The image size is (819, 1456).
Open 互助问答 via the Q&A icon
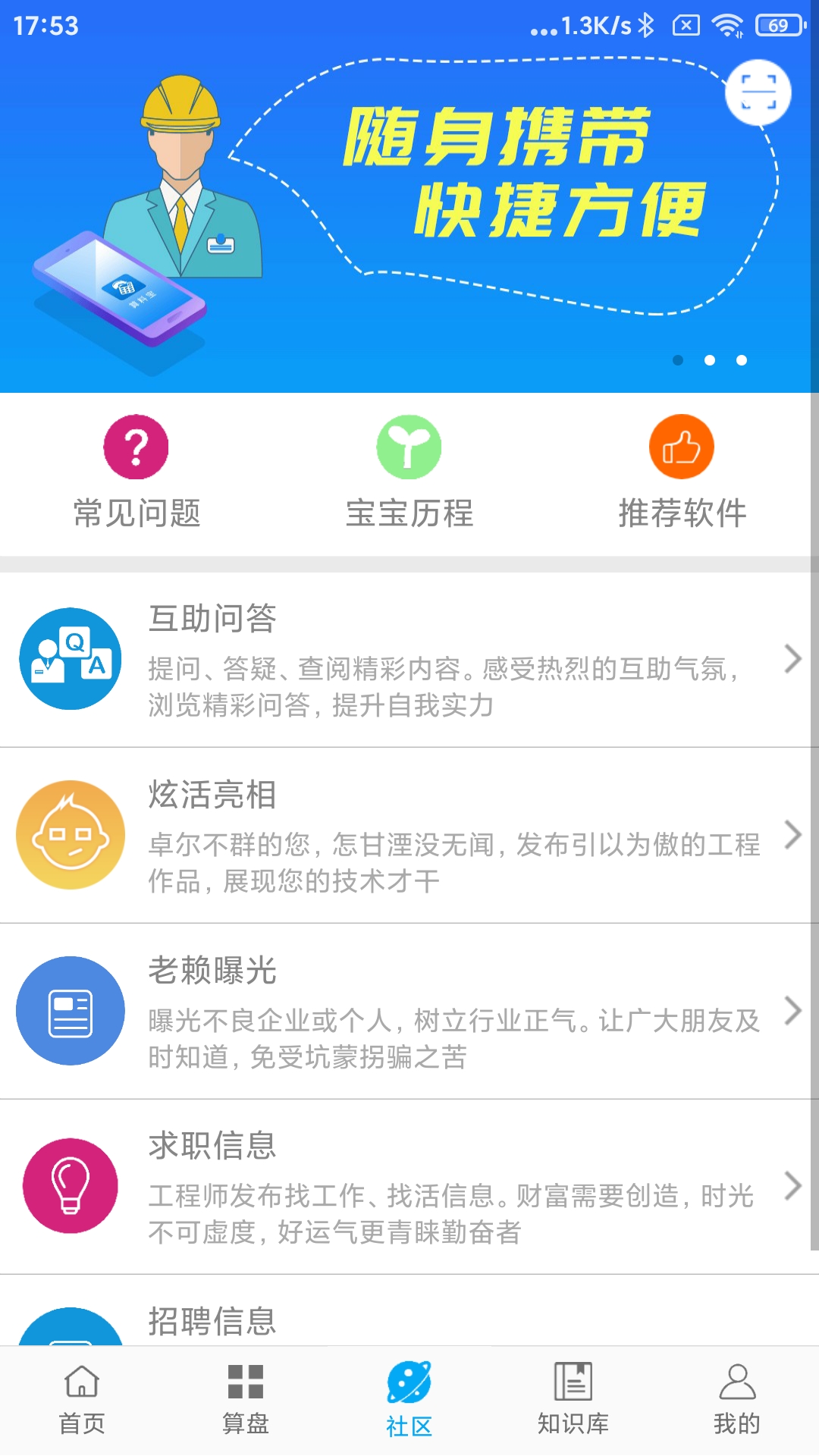tap(70, 658)
